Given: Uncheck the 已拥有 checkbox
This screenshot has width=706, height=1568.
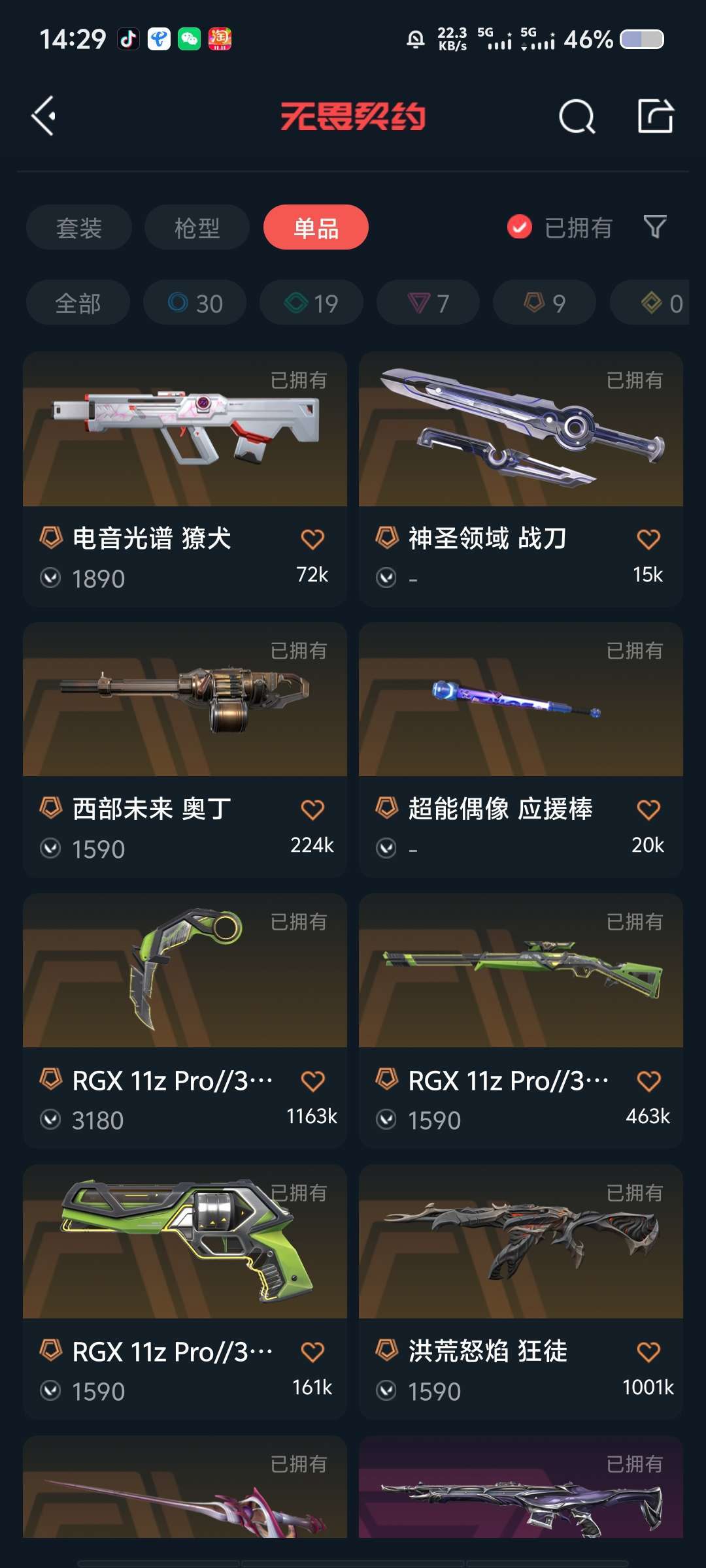Looking at the screenshot, I should 520,227.
